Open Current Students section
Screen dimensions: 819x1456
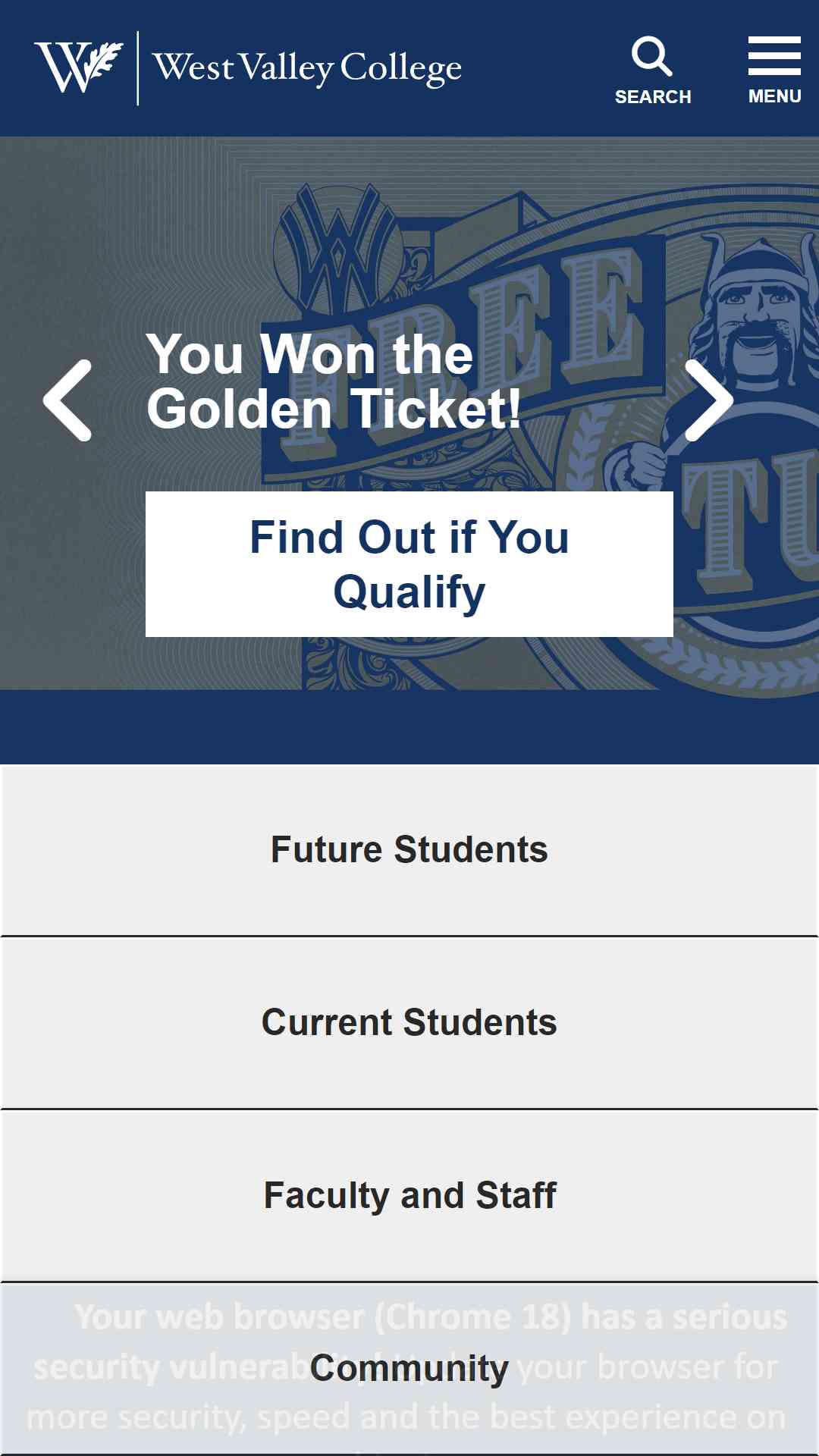click(409, 1023)
